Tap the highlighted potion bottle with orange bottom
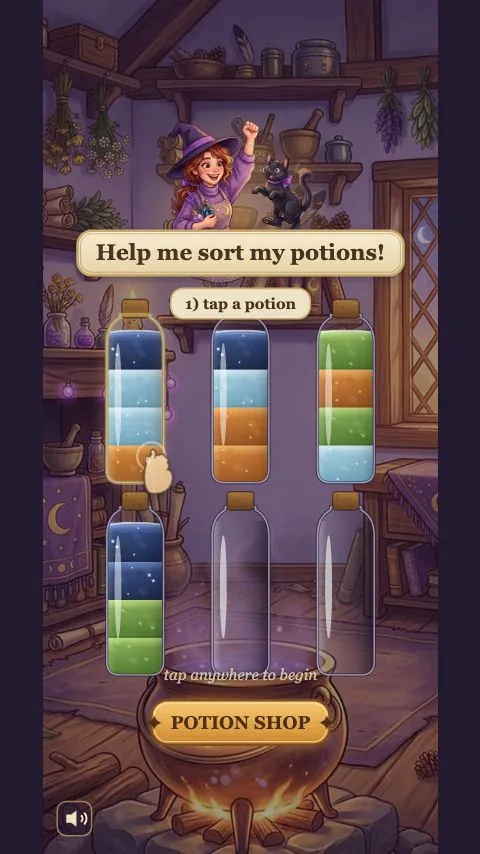480x854 pixels. 135,392
